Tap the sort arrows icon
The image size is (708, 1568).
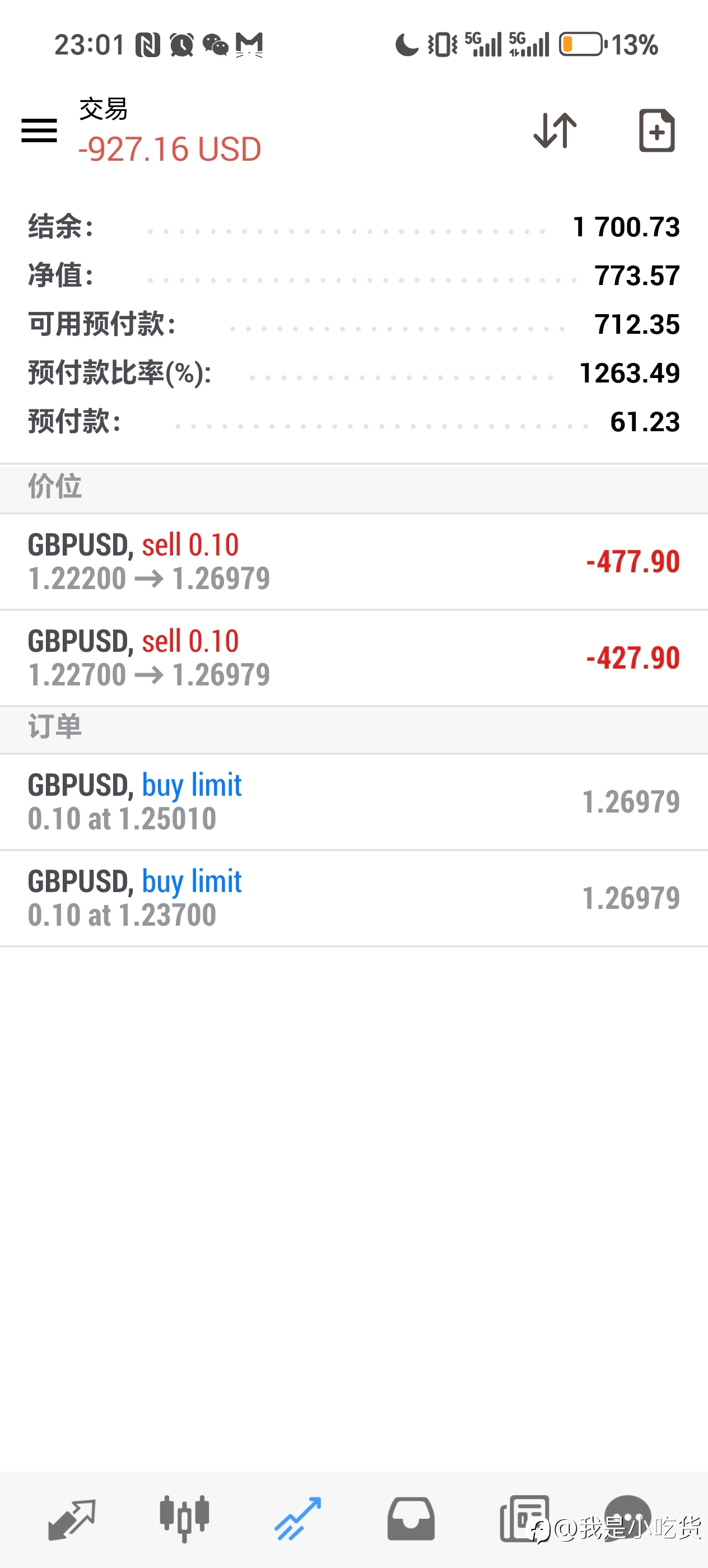[555, 130]
